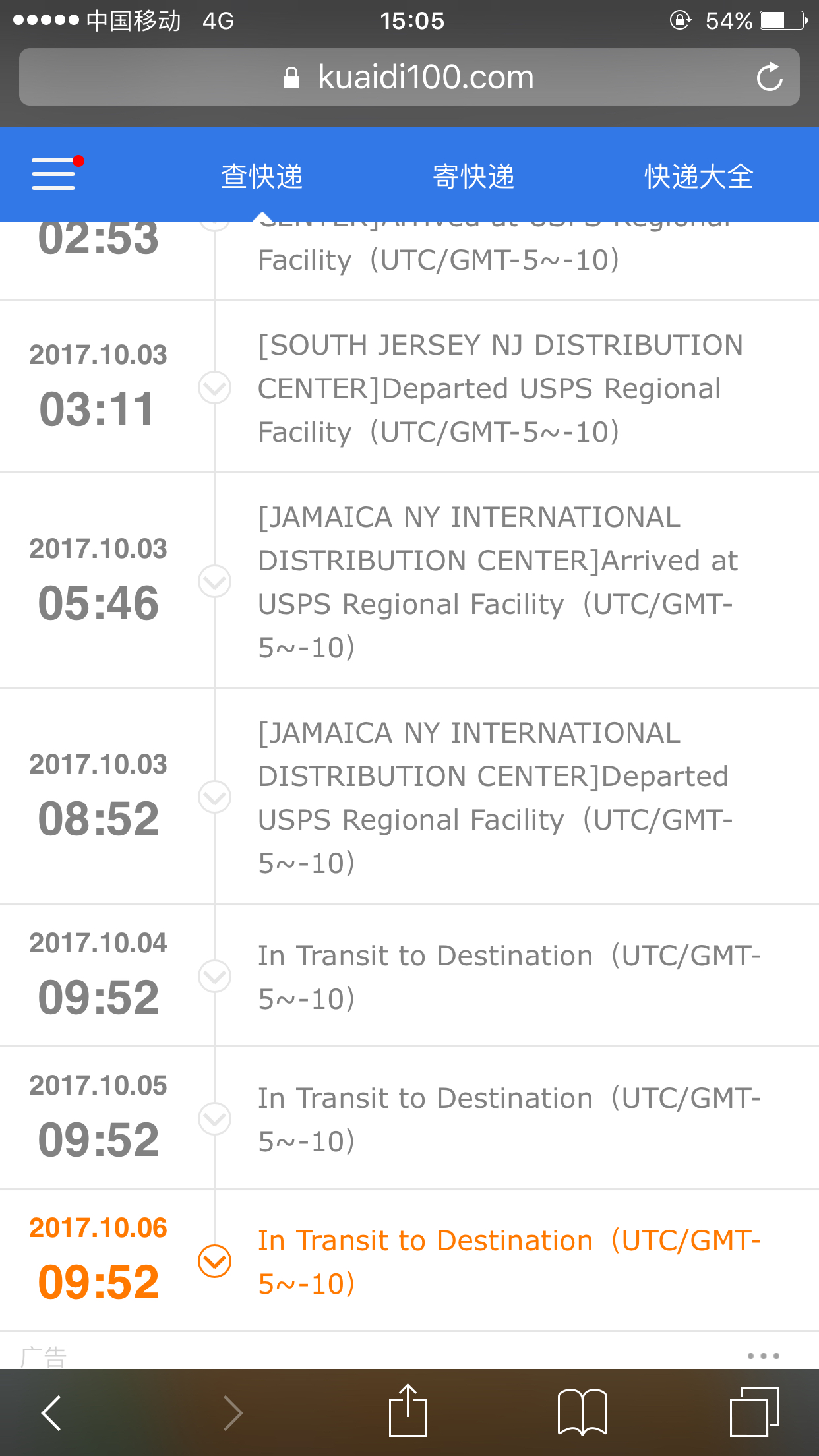Show open Safari tabs

point(754,1412)
